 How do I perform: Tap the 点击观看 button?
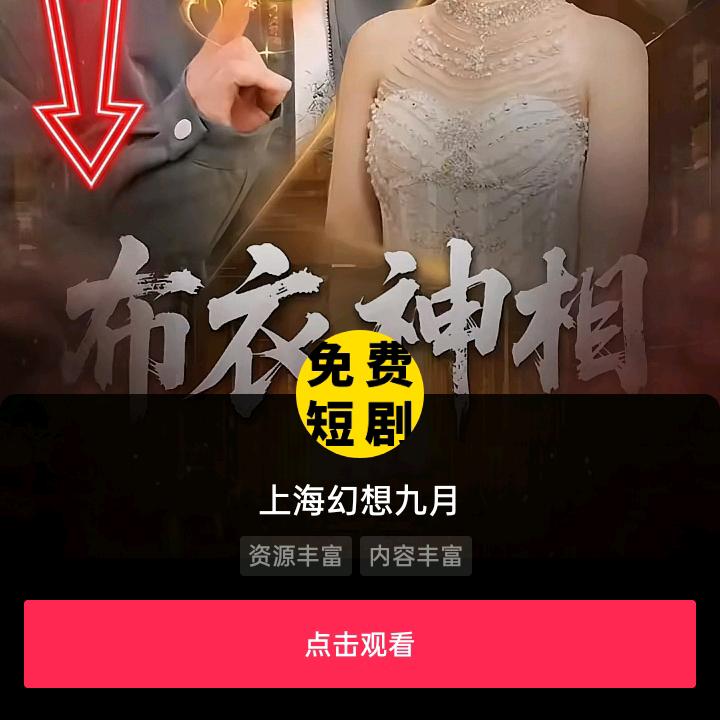coord(360,644)
